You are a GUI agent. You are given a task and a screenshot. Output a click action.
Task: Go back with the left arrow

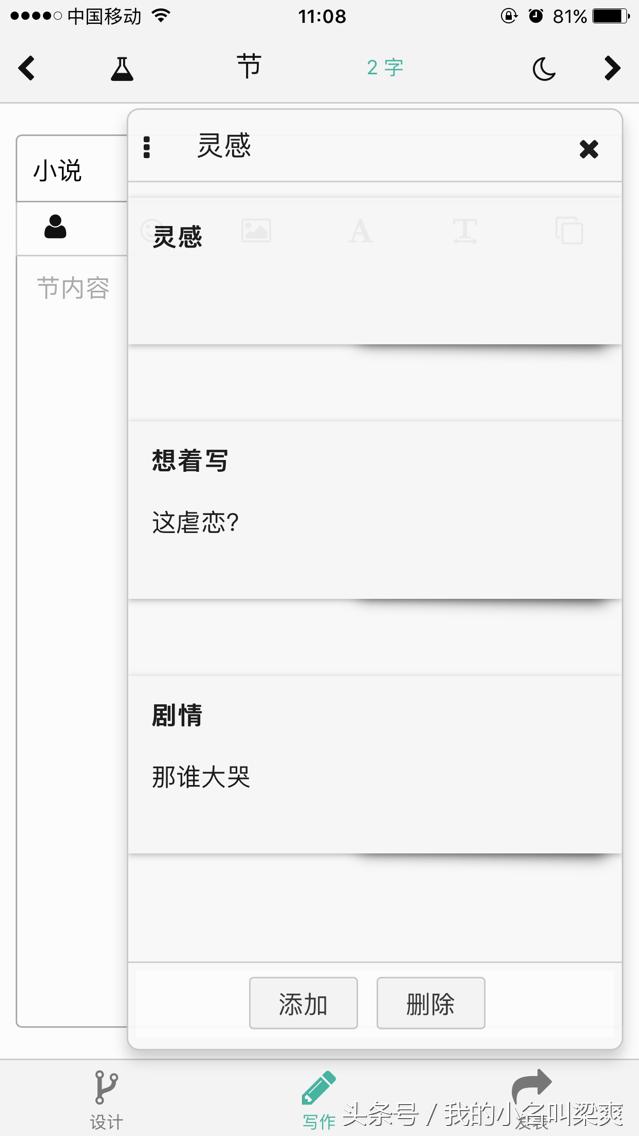tap(27, 68)
